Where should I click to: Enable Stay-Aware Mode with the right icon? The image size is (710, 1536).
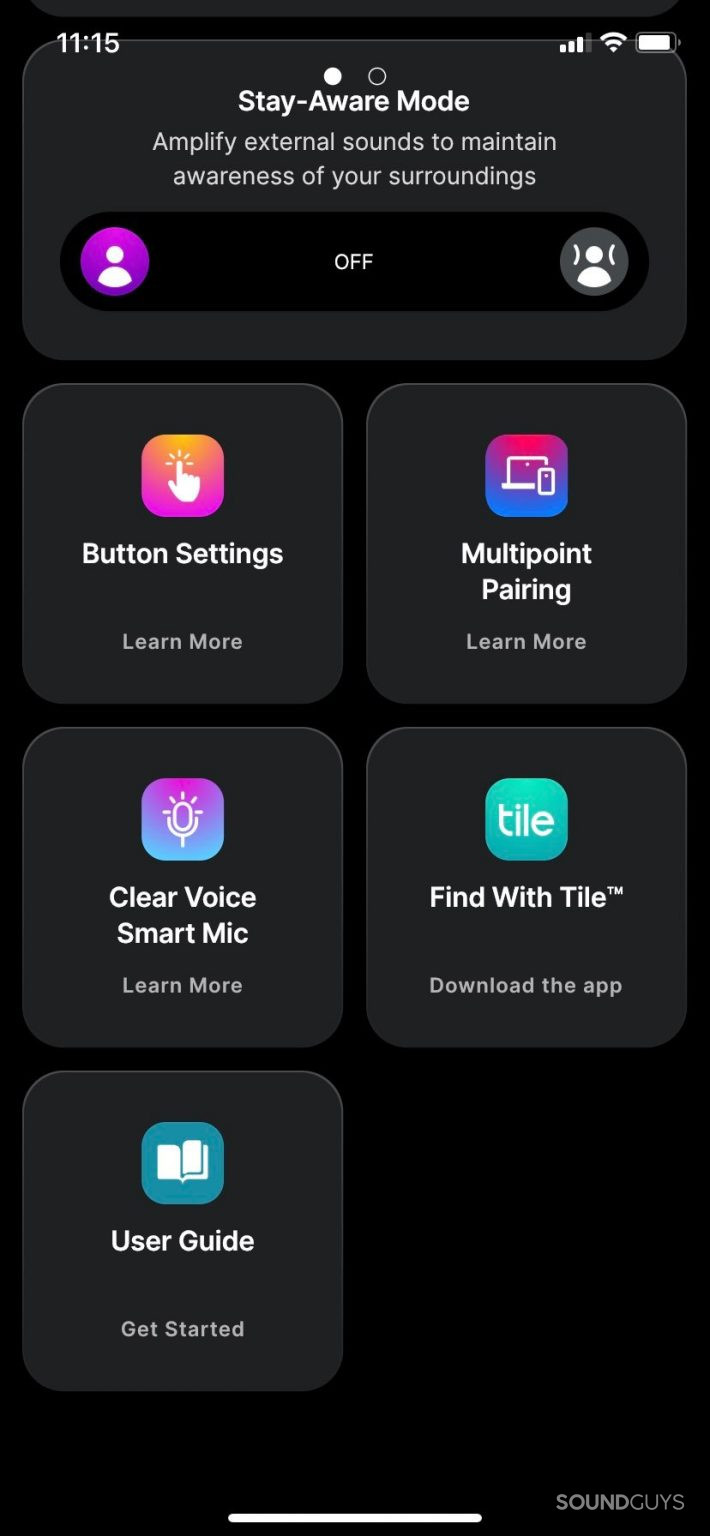coord(594,262)
